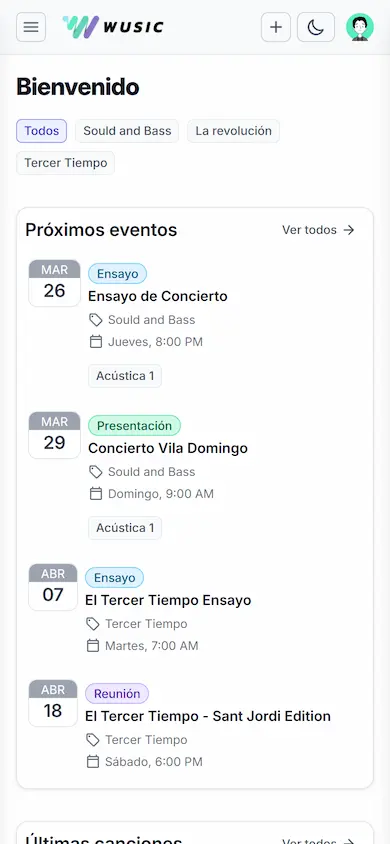The height and width of the screenshot is (844, 390).
Task: Open the hamburger menu
Action: pyautogui.click(x=31, y=27)
